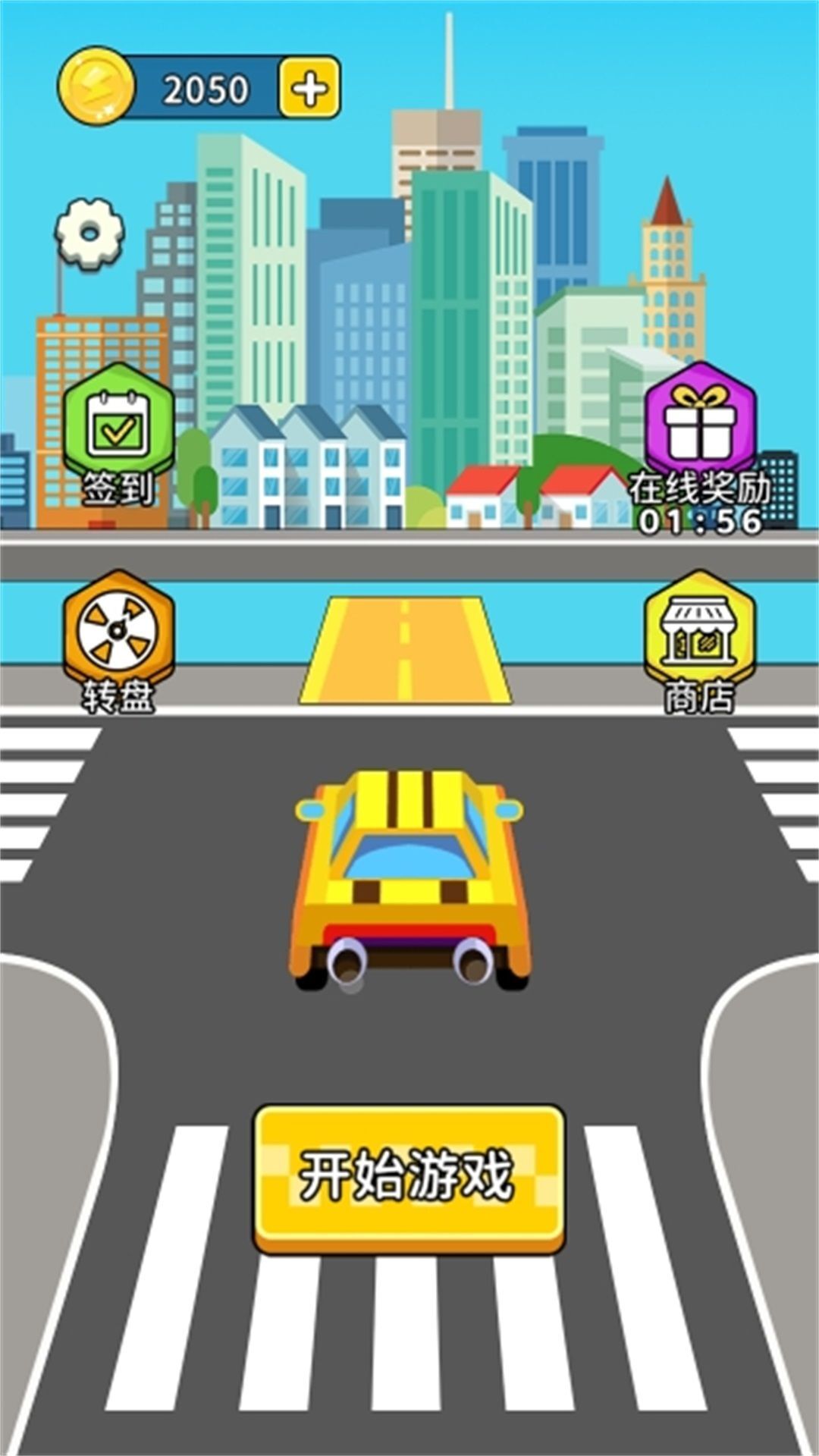Open the 转盘 lucky wheel
The image size is (819, 1456).
coord(118,639)
